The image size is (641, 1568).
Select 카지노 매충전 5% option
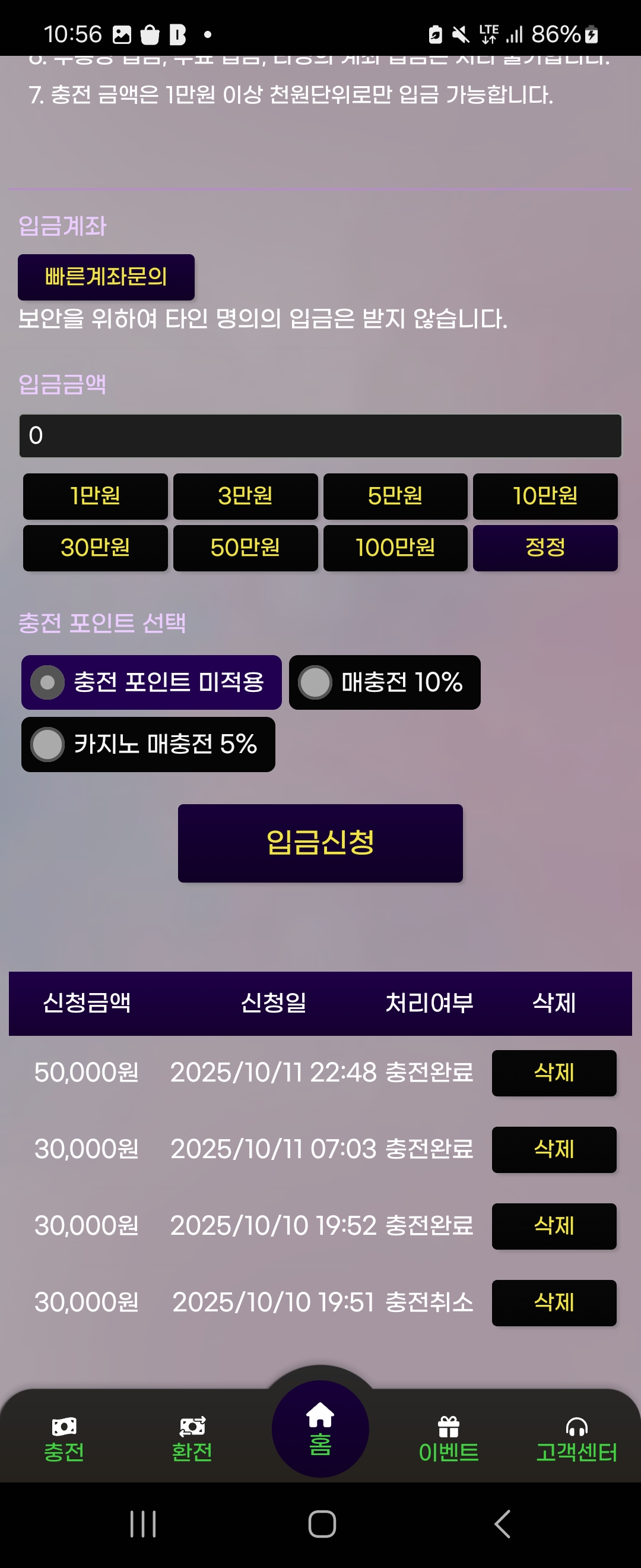[x=148, y=744]
